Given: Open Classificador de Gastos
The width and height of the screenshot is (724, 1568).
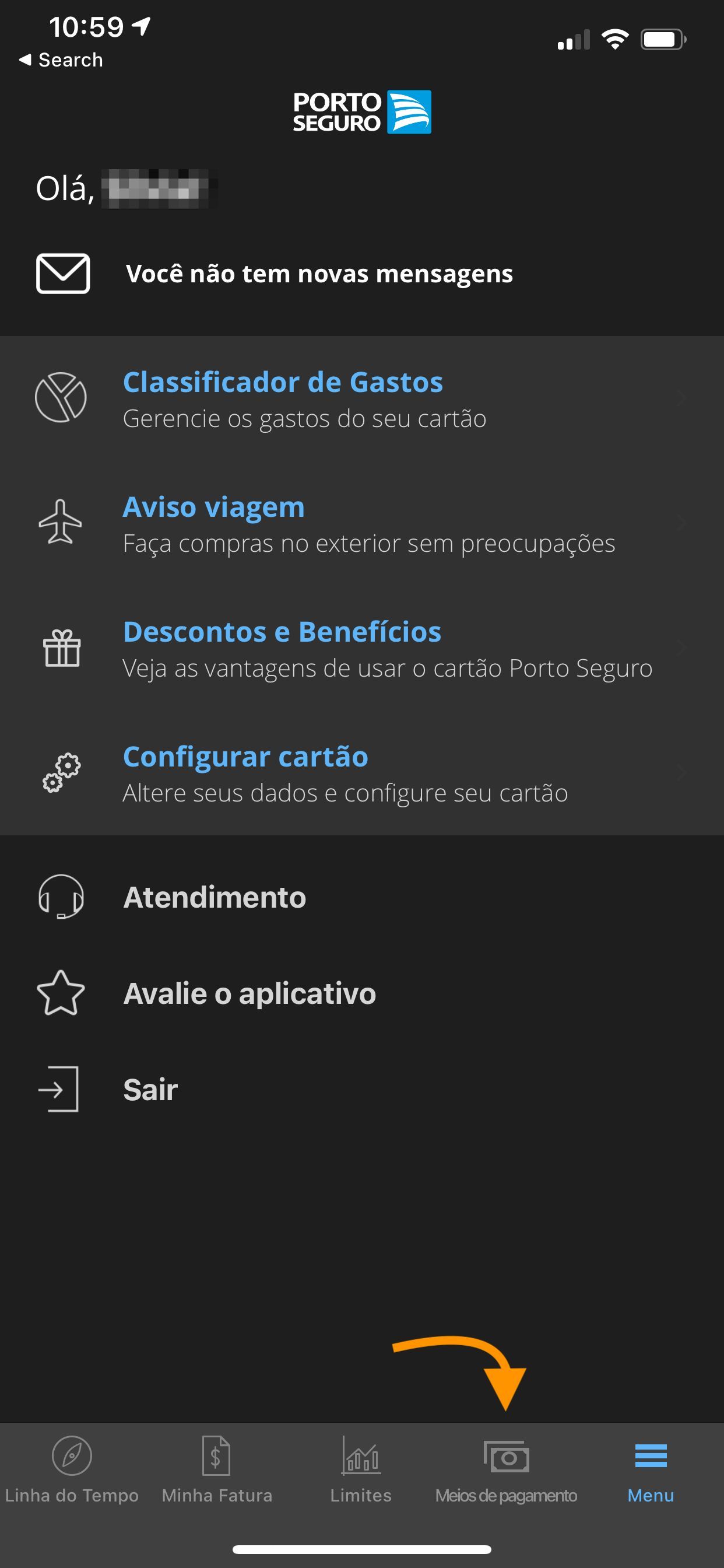Looking at the screenshot, I should (x=362, y=398).
